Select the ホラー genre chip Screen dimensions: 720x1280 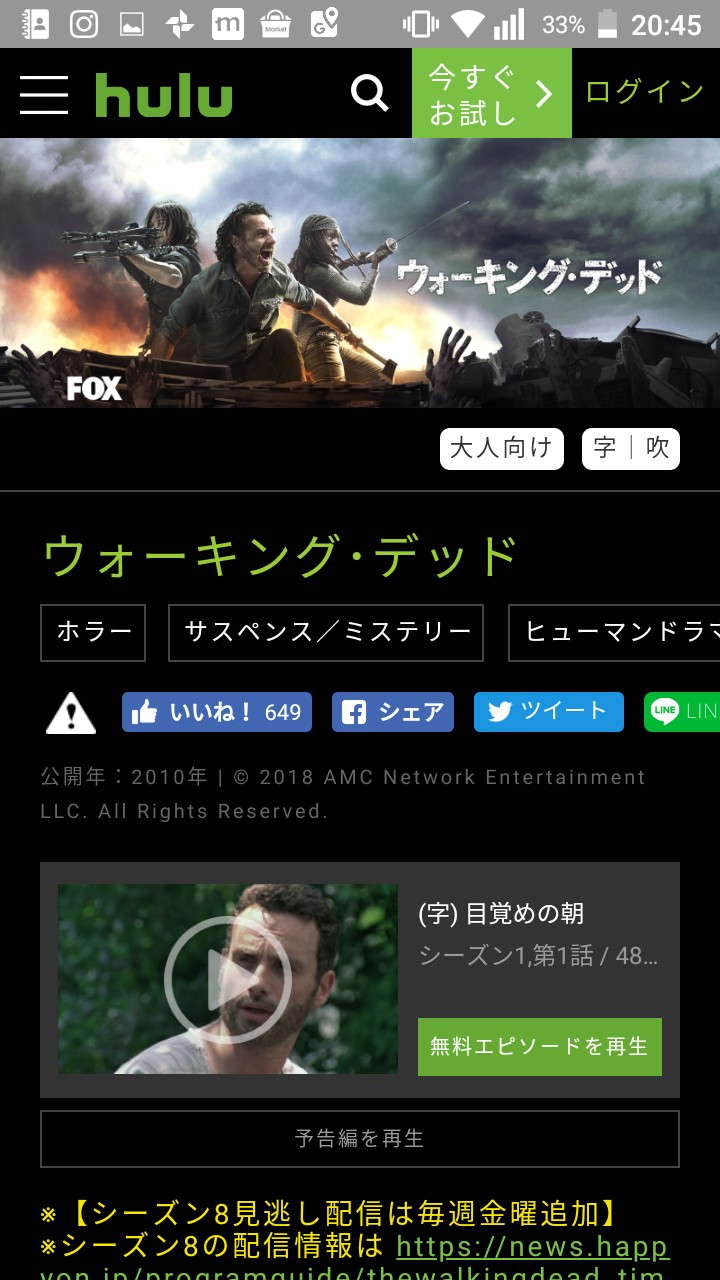(x=93, y=633)
